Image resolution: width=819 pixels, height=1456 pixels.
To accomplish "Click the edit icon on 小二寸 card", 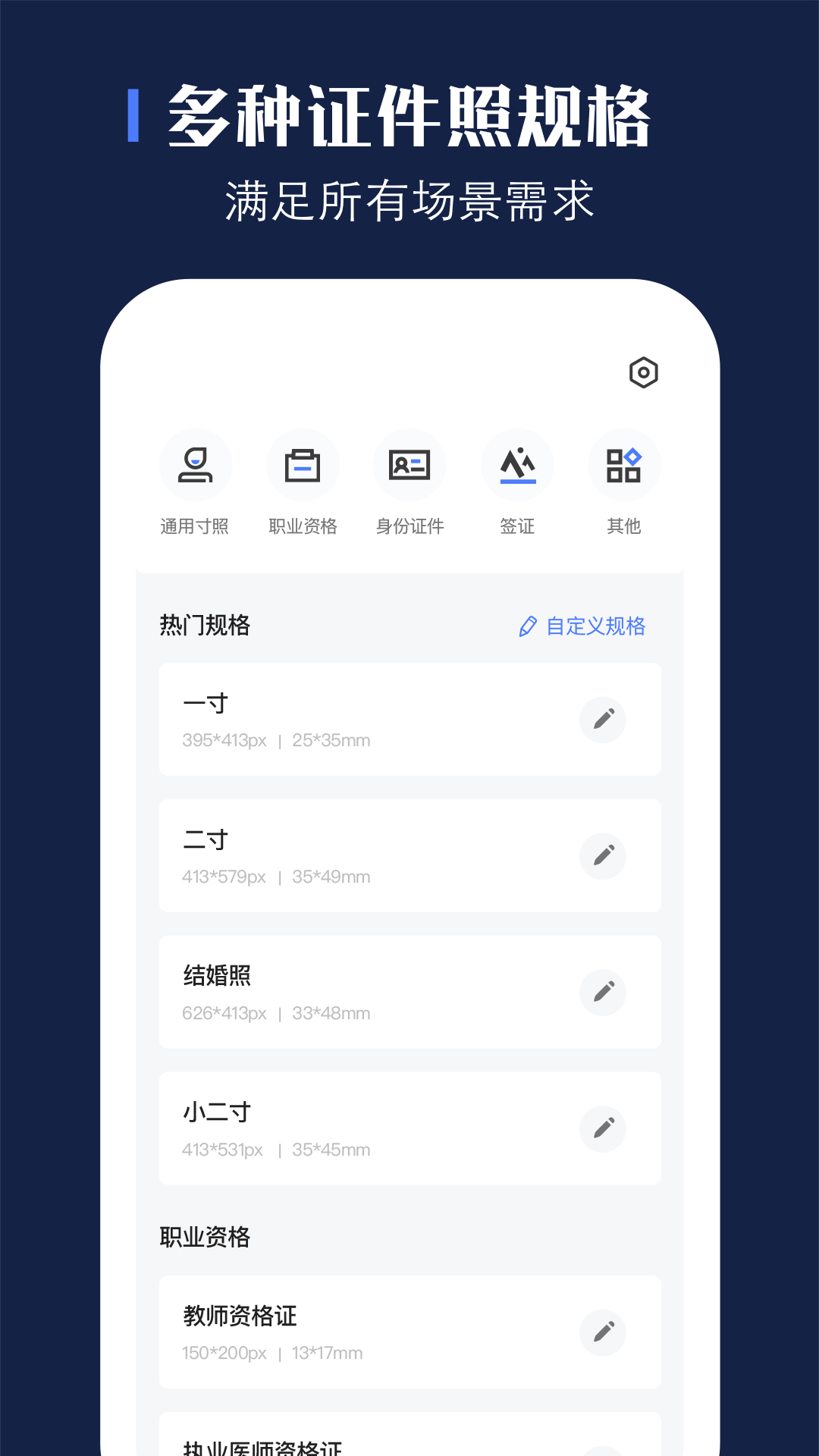I will pyautogui.click(x=603, y=1128).
